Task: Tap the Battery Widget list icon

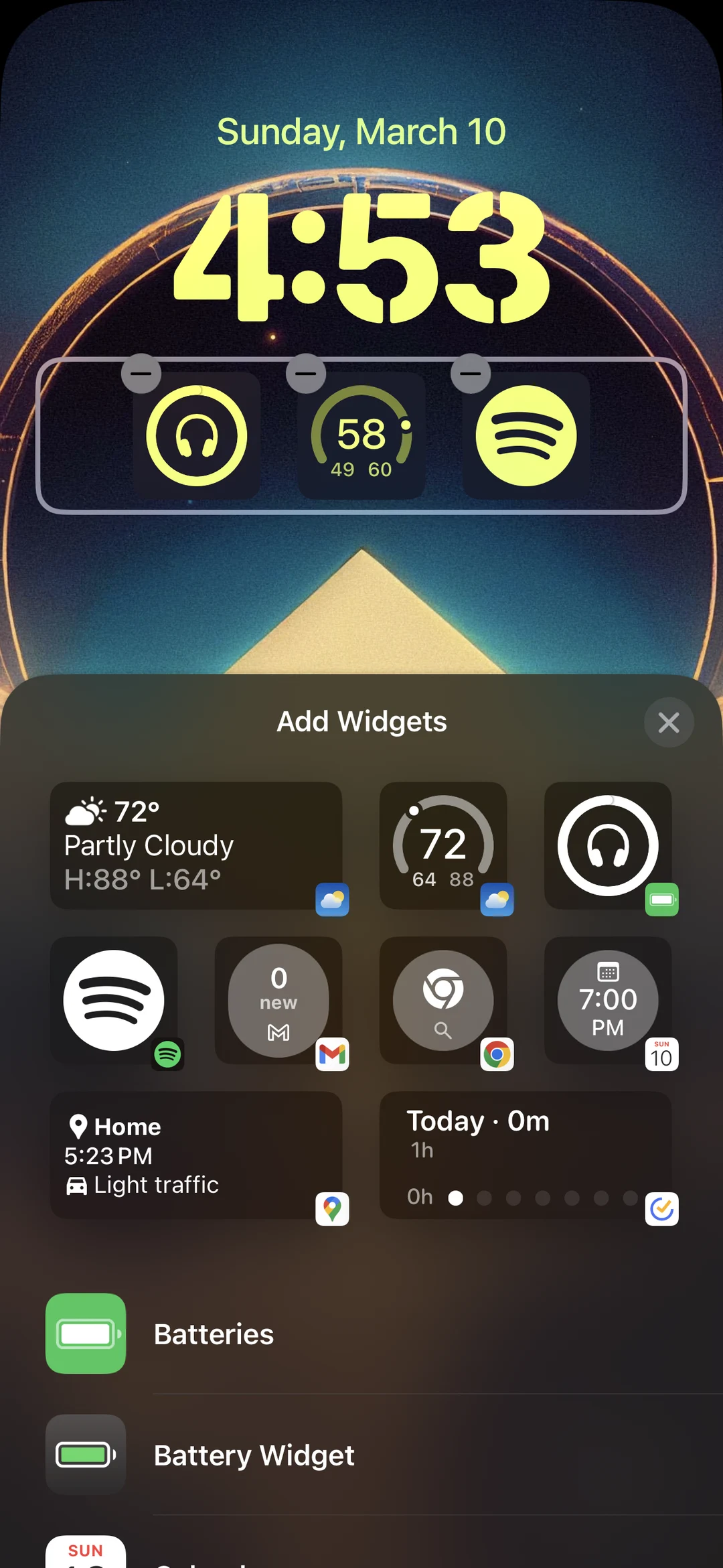Action: coord(86,1455)
